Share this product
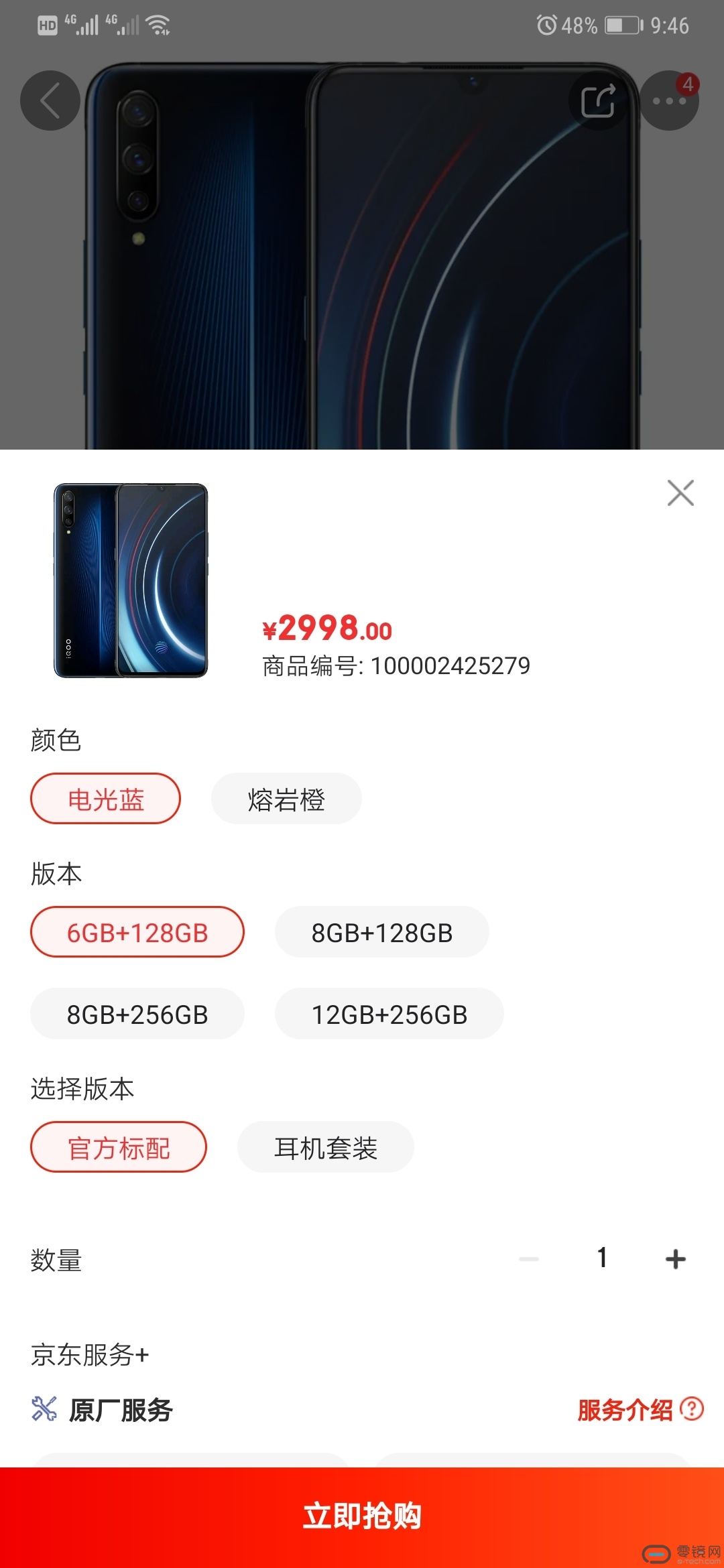Screen dimensions: 724x1568 [598, 101]
